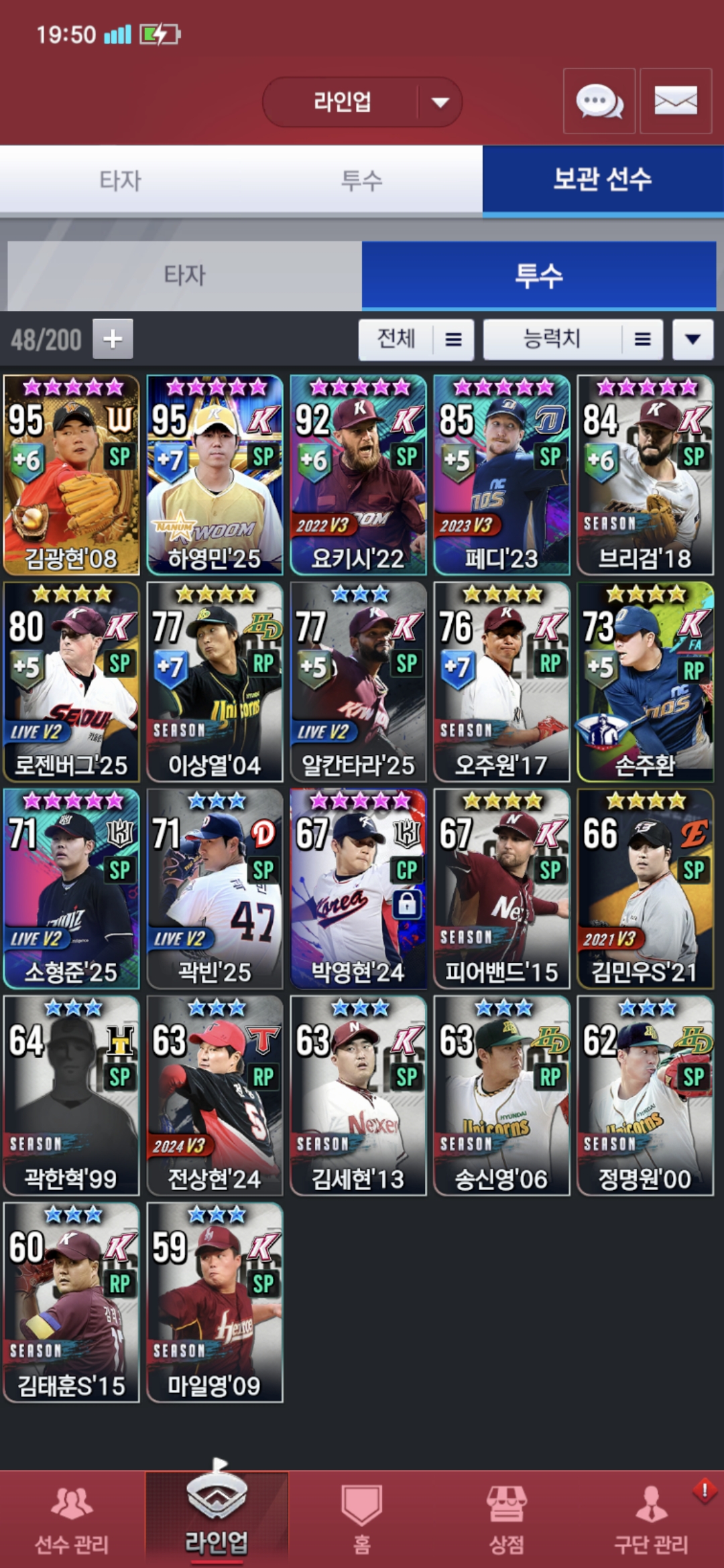Switch to the top 투수 tab
The height and width of the screenshot is (1568, 724).
(x=362, y=180)
